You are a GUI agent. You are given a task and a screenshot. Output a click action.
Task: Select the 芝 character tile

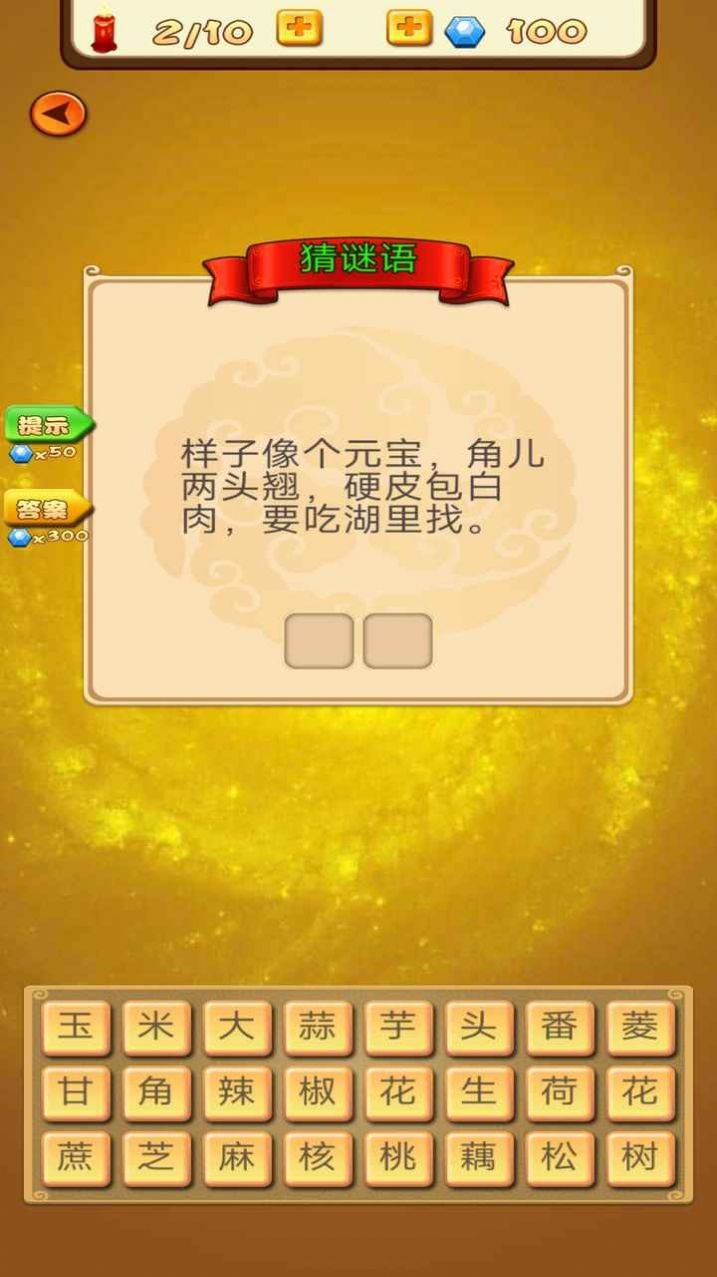[156, 1159]
